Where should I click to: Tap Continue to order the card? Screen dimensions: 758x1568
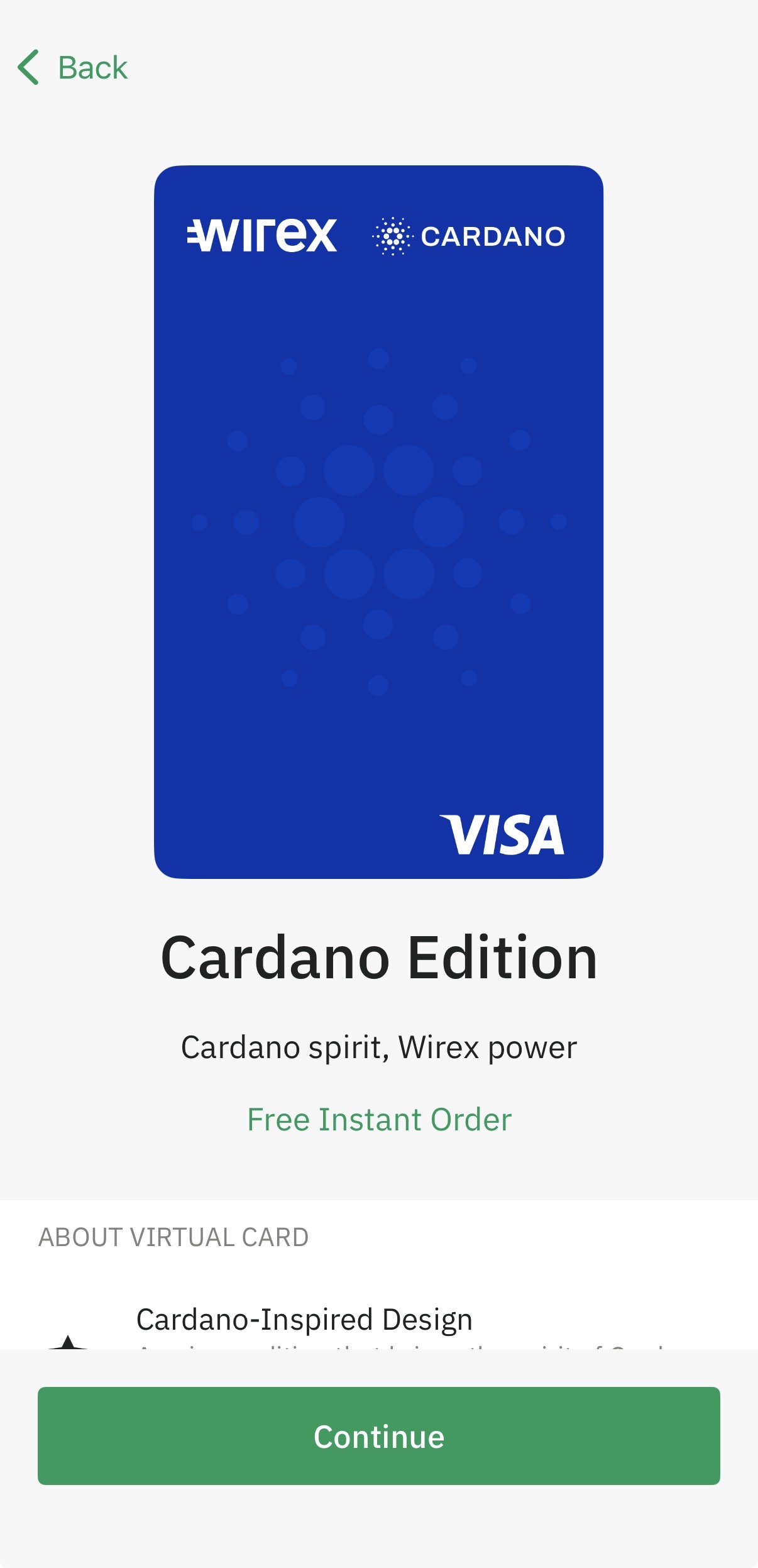pyautogui.click(x=378, y=1436)
